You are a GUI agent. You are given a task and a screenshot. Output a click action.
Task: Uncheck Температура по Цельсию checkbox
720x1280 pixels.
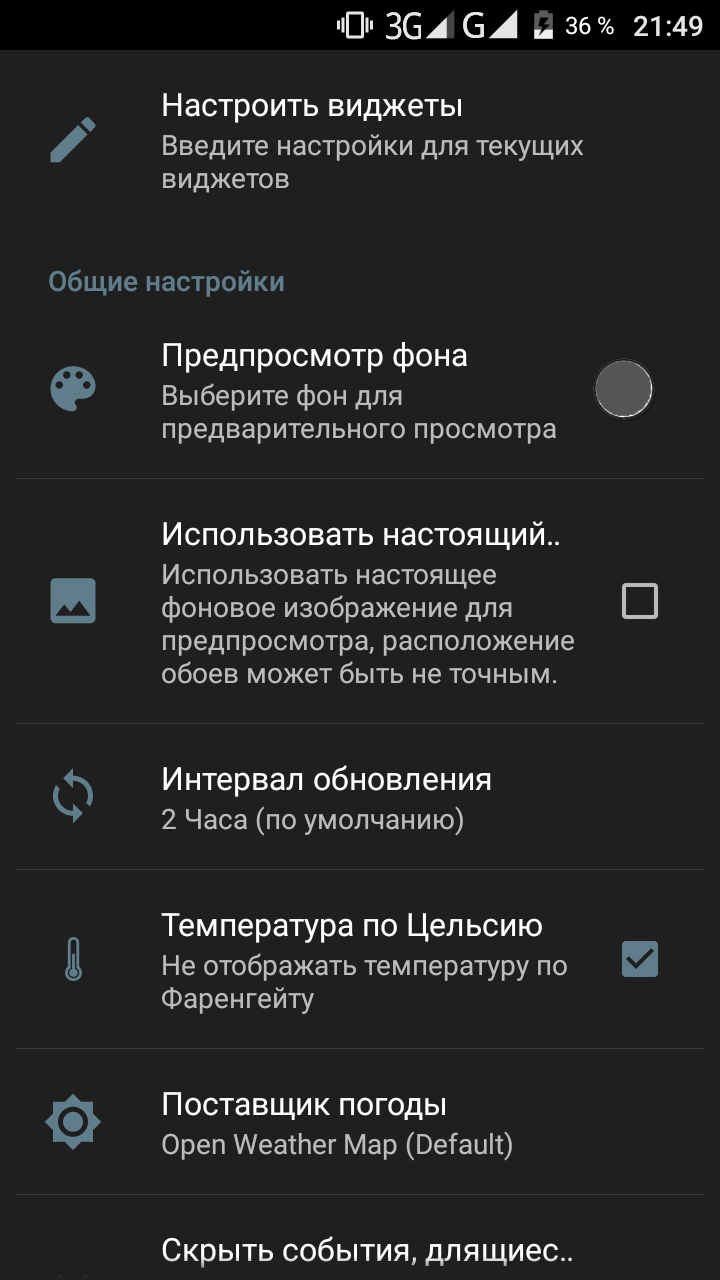640,959
